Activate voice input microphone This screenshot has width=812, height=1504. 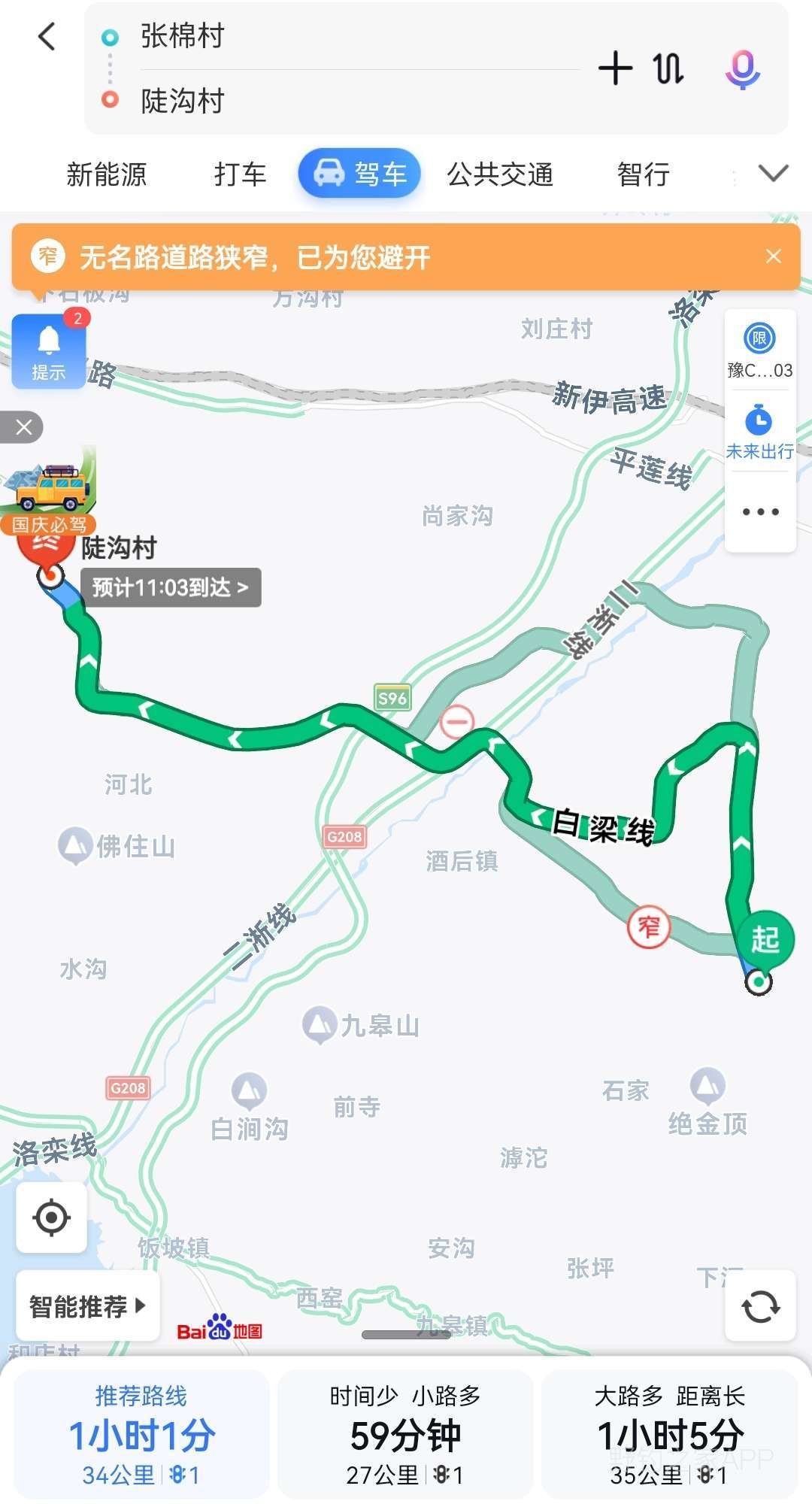click(742, 68)
